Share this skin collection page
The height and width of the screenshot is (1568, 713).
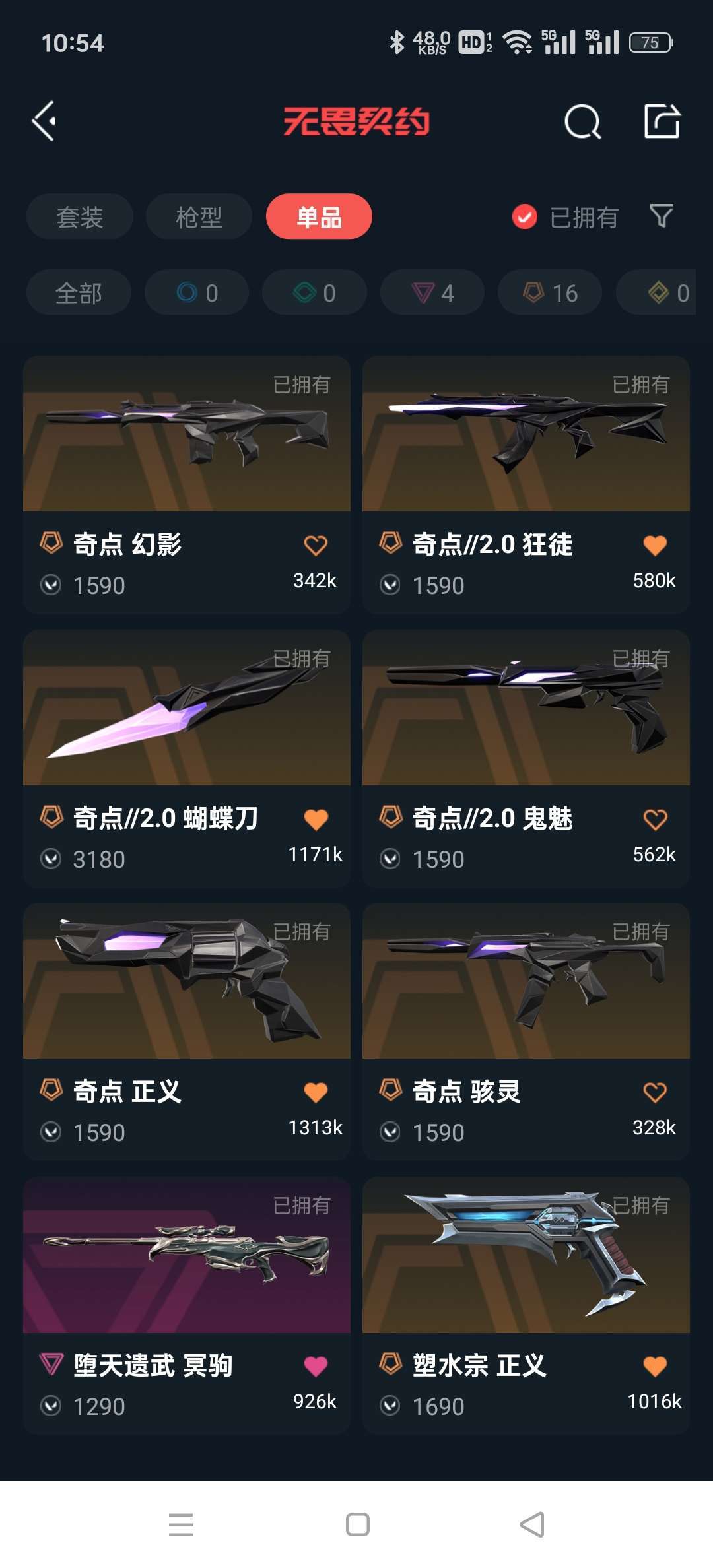click(x=662, y=121)
